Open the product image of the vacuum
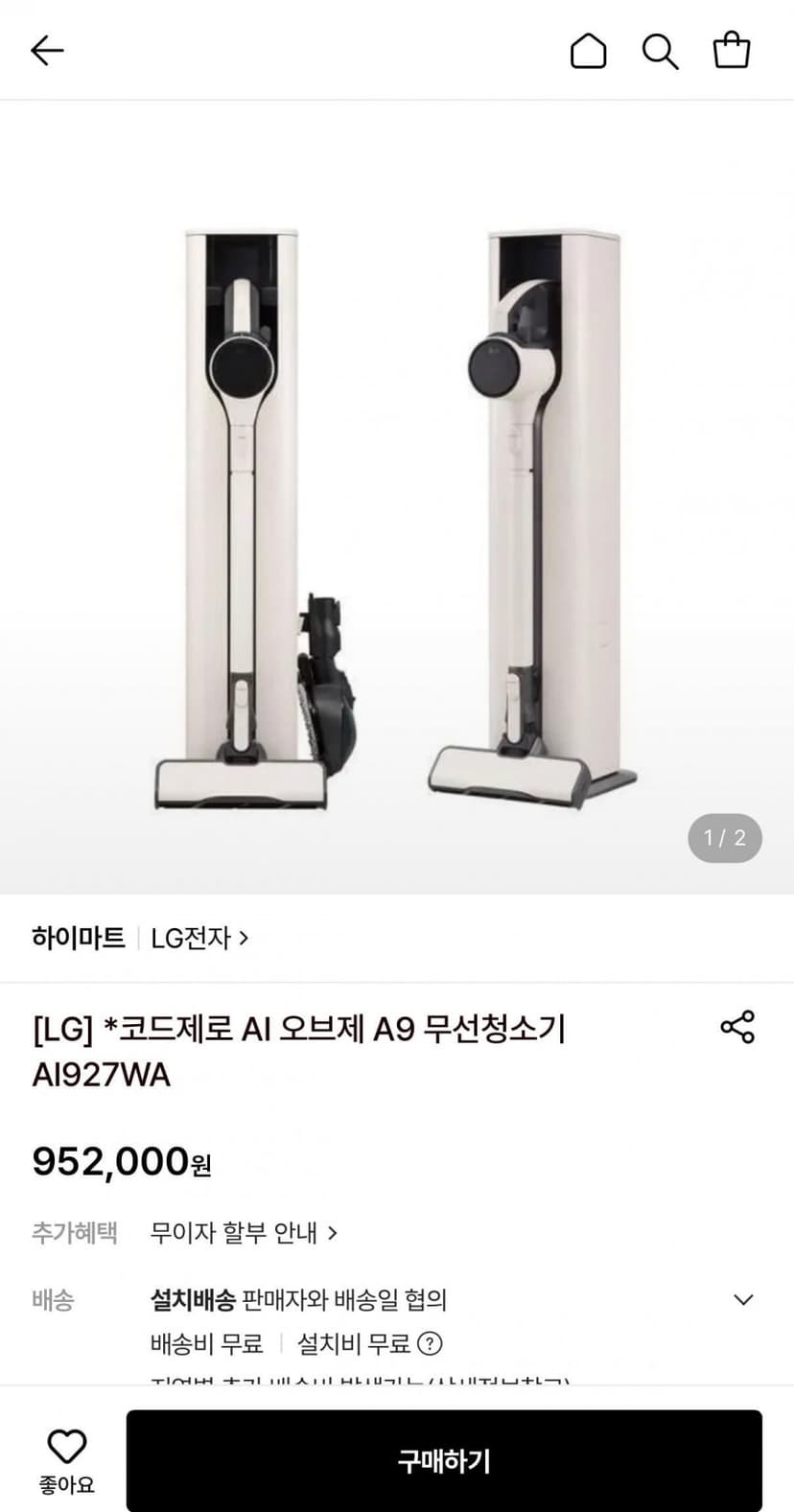Image resolution: width=794 pixels, height=1512 pixels. coord(397,498)
